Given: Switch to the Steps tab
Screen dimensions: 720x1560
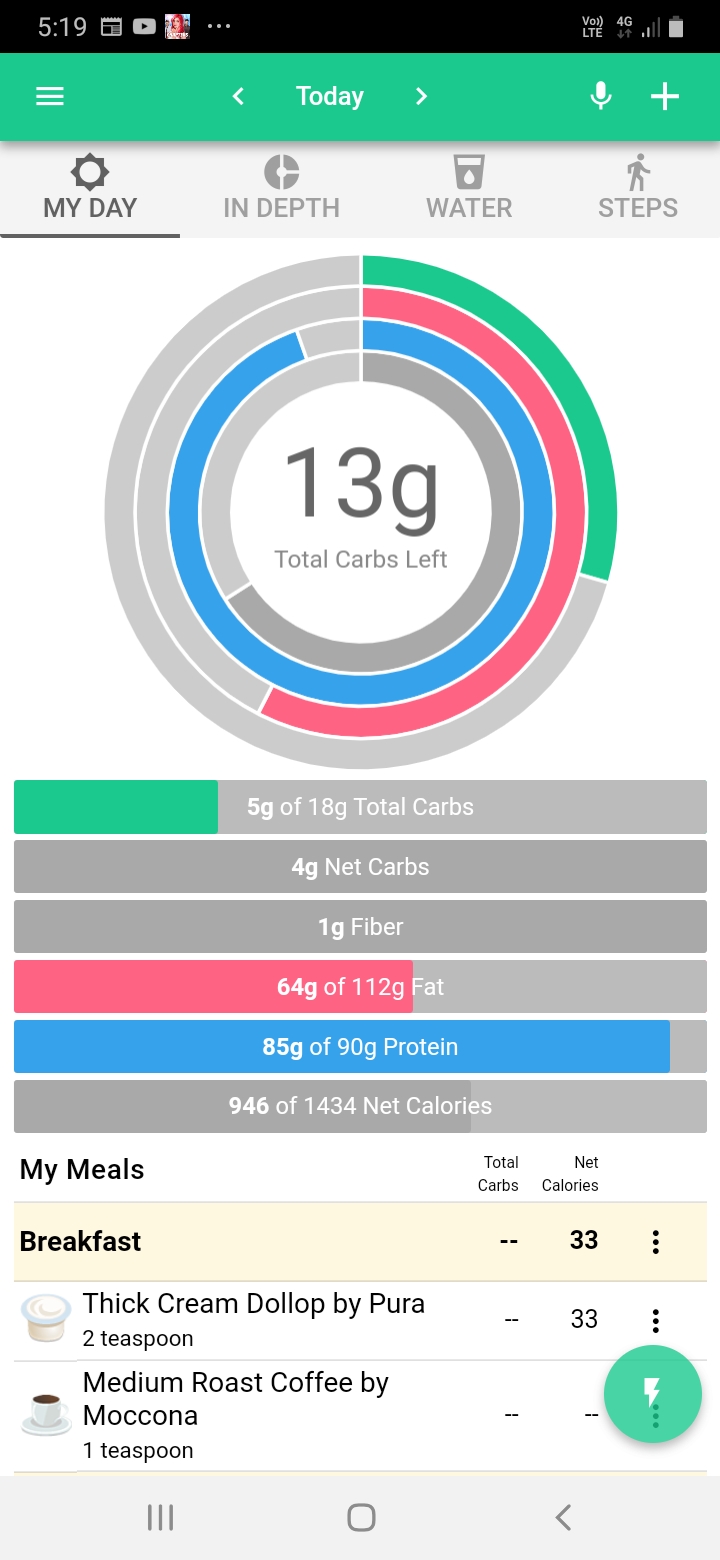Looking at the screenshot, I should pos(638,188).
